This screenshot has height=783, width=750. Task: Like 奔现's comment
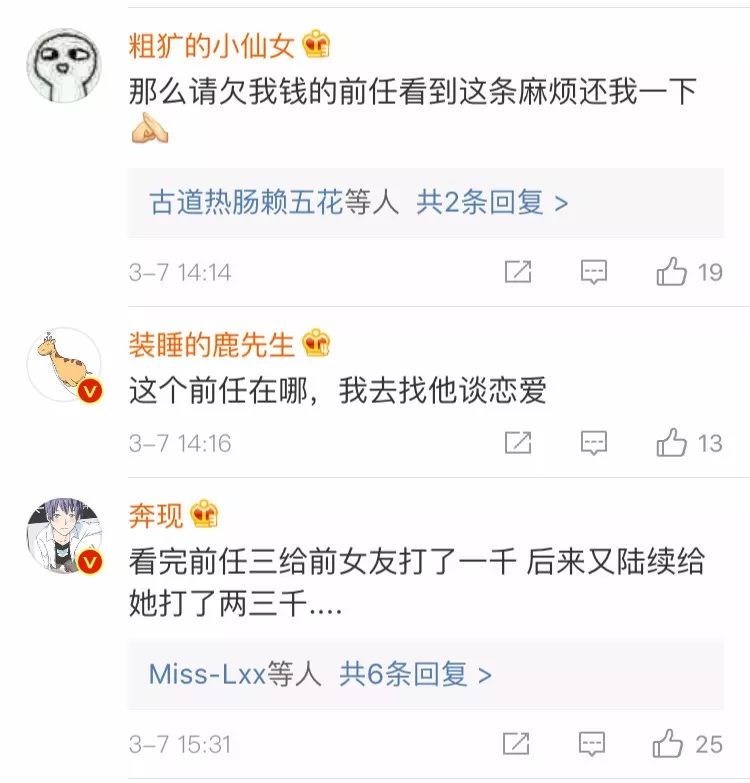(670, 744)
